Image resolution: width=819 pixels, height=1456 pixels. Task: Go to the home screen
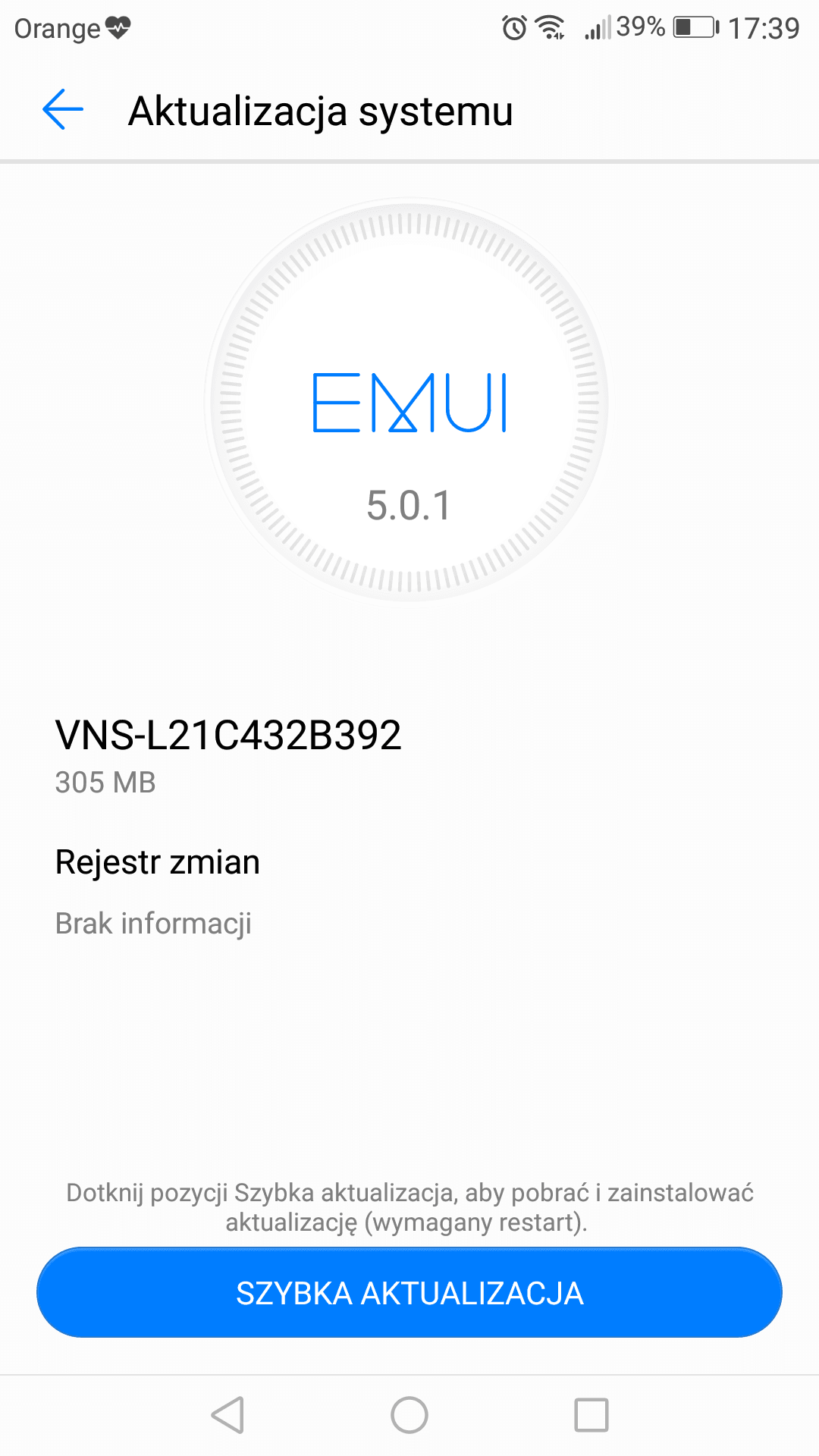(409, 1415)
